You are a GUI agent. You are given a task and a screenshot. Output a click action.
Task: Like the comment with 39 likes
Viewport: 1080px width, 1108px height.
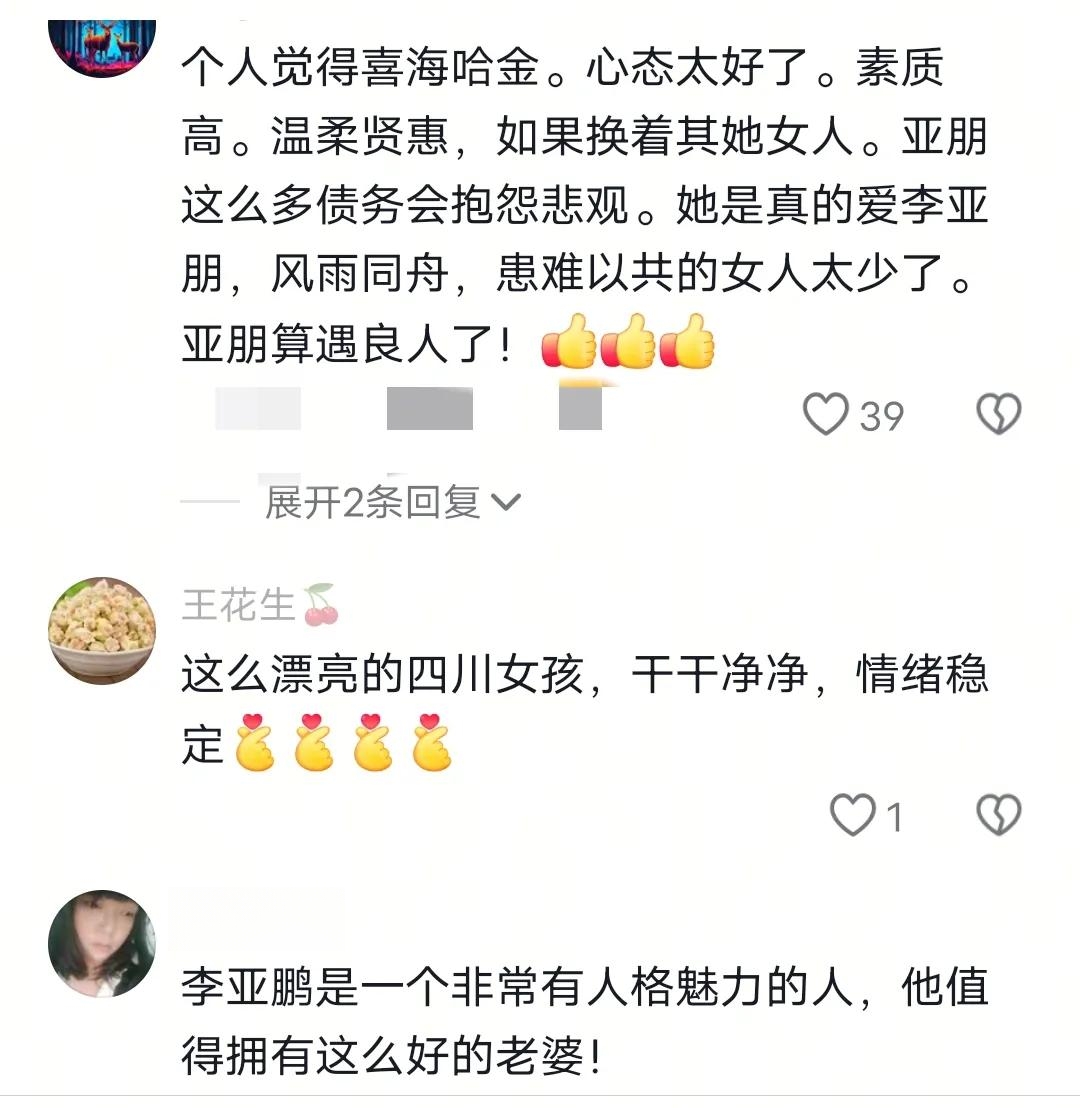828,415
